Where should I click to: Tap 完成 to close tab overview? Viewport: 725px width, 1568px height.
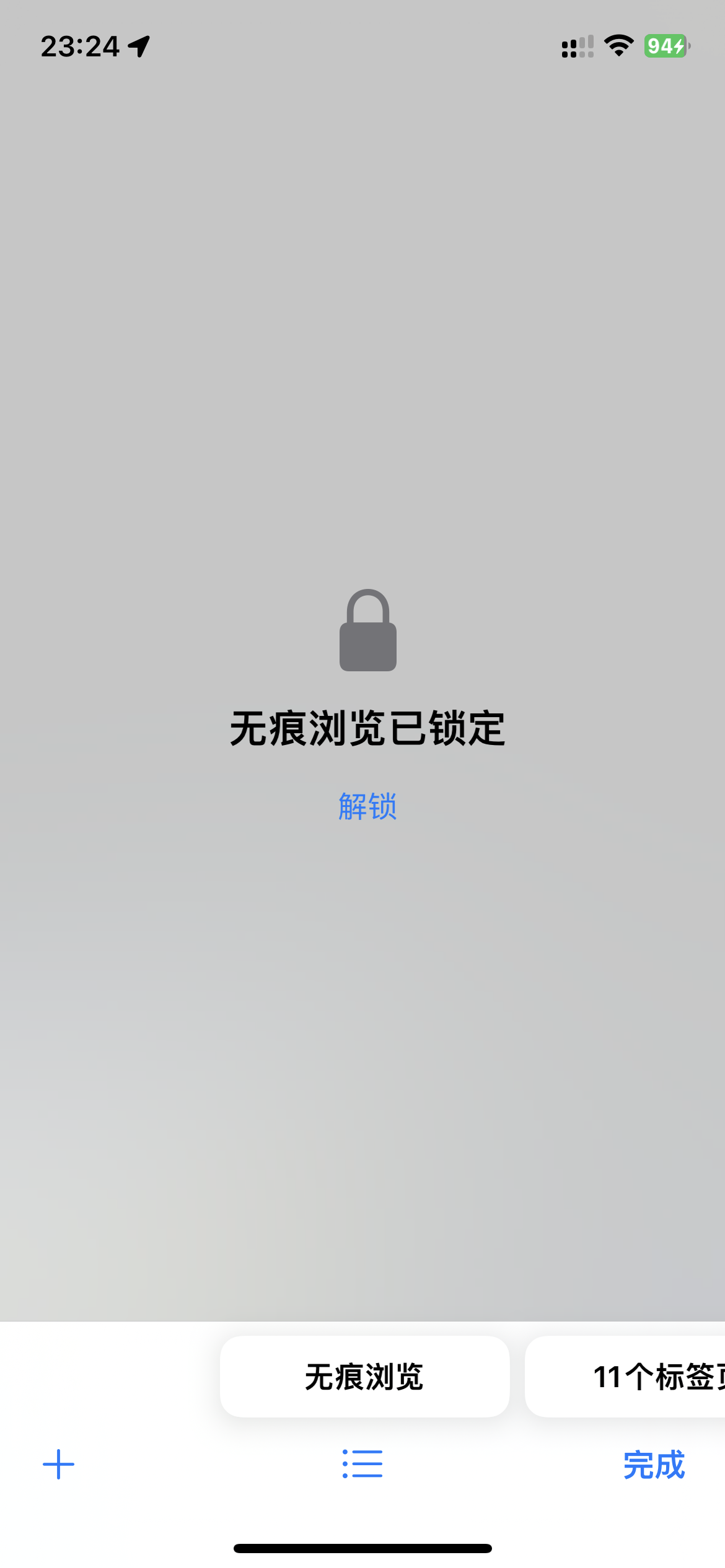[654, 1465]
